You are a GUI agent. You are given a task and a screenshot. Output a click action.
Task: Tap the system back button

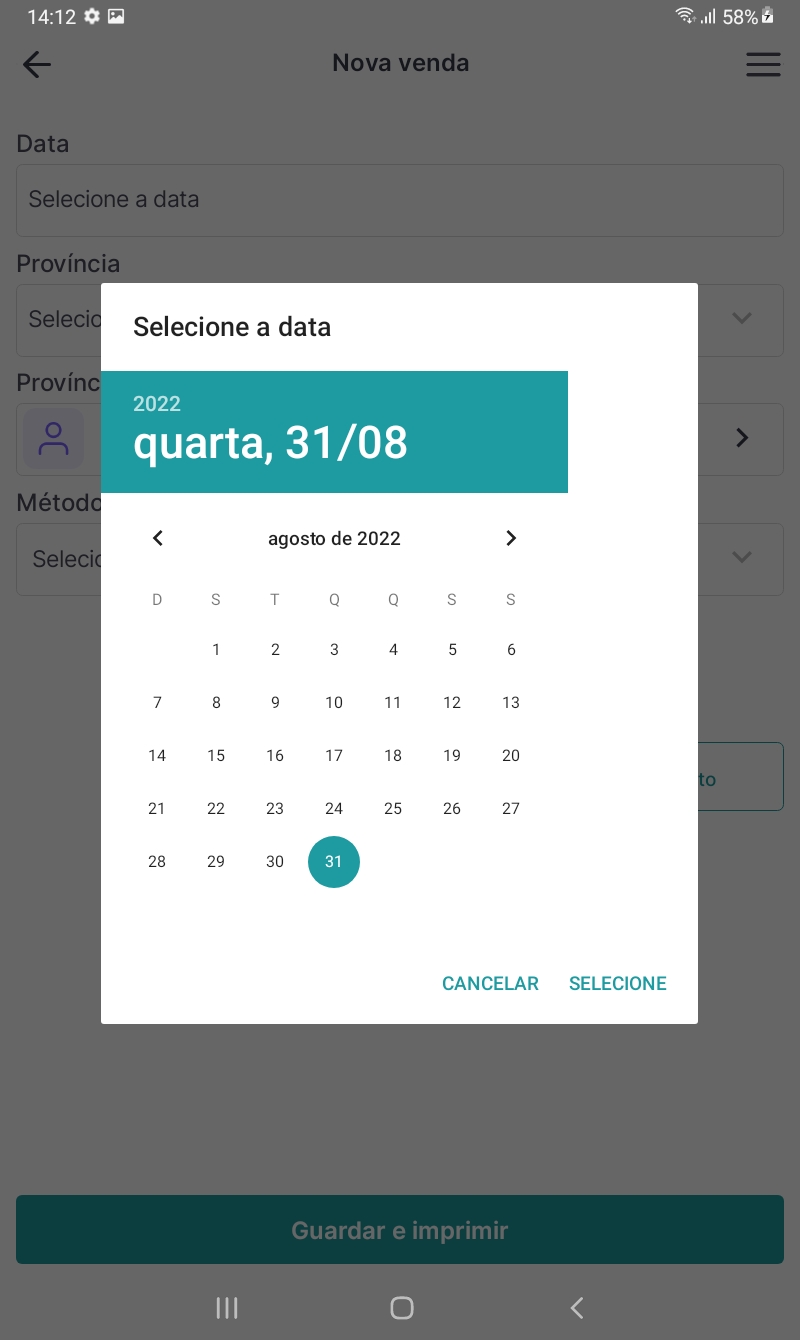pyautogui.click(x=576, y=1307)
